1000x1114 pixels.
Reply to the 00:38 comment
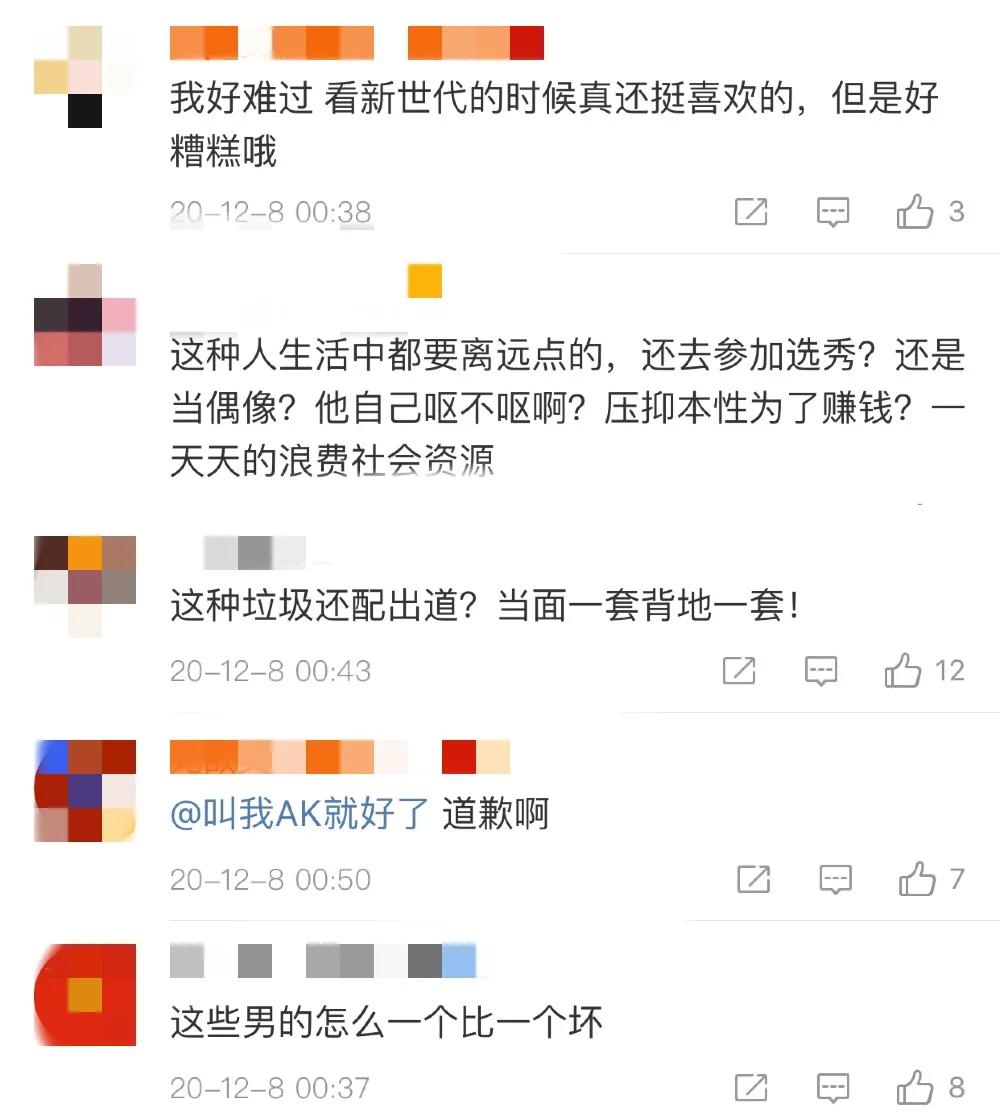(833, 212)
